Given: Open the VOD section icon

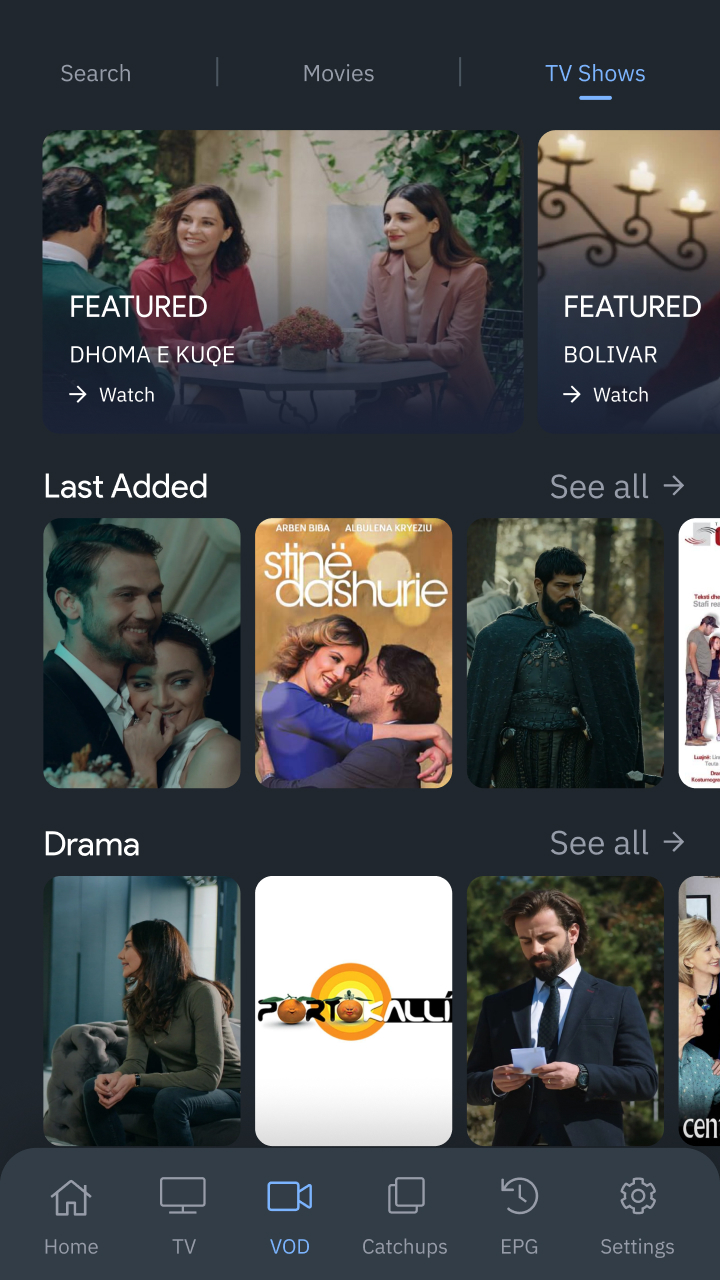Looking at the screenshot, I should tap(290, 1196).
